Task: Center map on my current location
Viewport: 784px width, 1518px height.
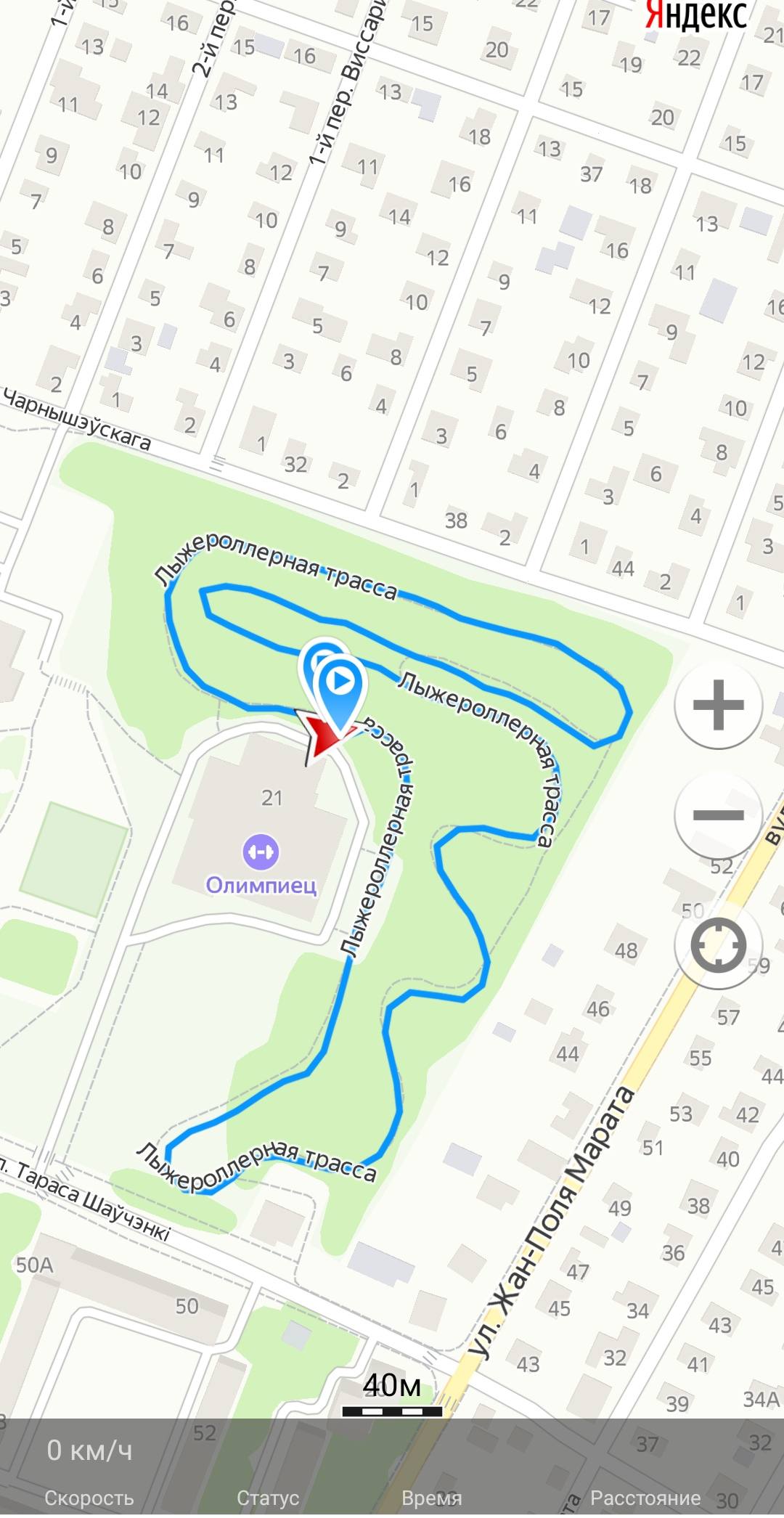Action: 718,946
